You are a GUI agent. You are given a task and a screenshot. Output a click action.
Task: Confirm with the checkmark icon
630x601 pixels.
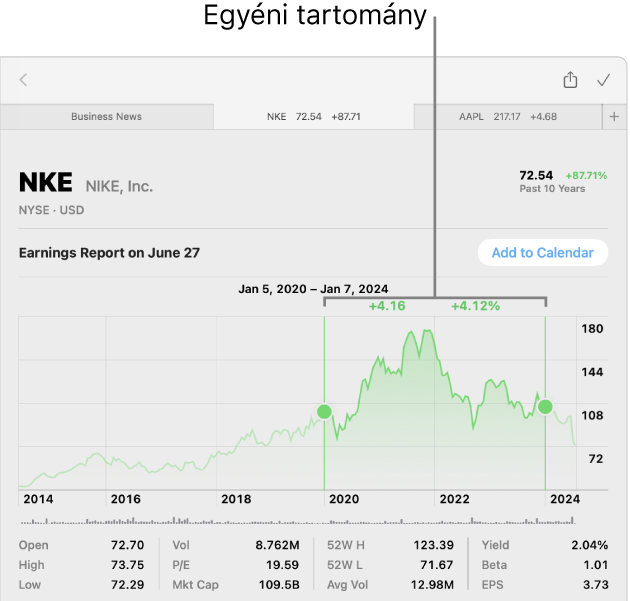pyautogui.click(x=604, y=80)
